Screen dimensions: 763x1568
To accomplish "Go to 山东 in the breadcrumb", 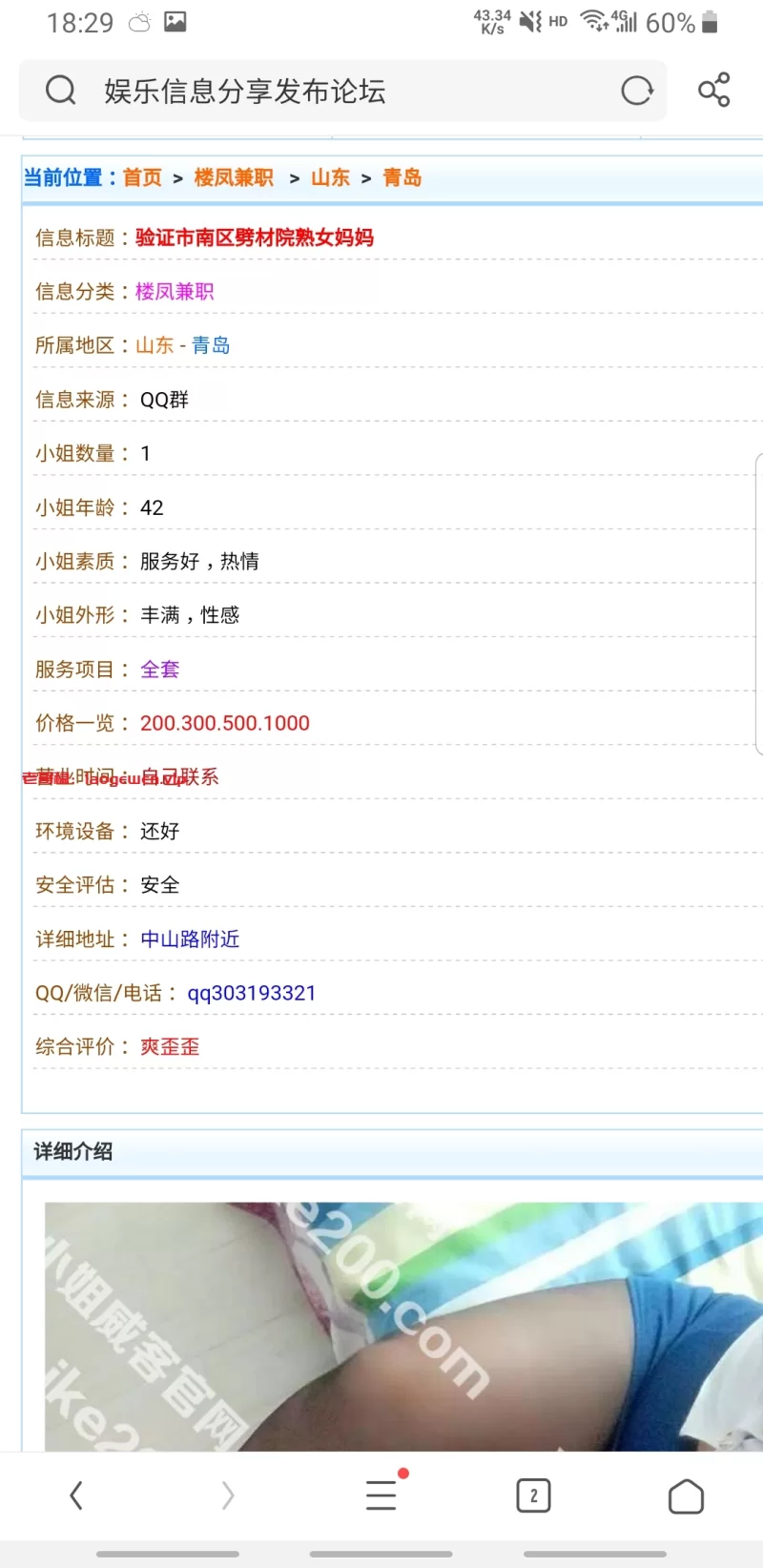I will 330,178.
